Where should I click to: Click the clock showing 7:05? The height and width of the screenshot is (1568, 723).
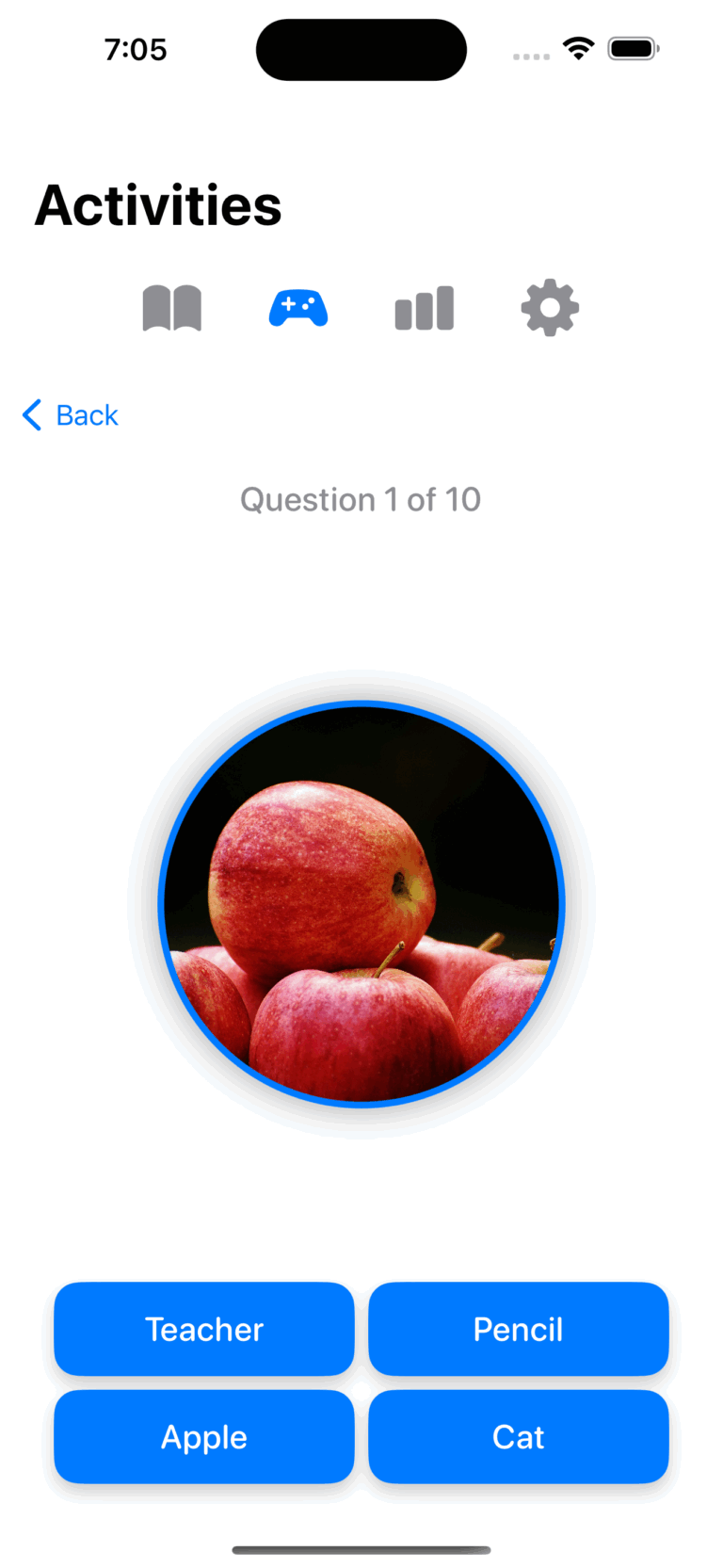(x=136, y=50)
